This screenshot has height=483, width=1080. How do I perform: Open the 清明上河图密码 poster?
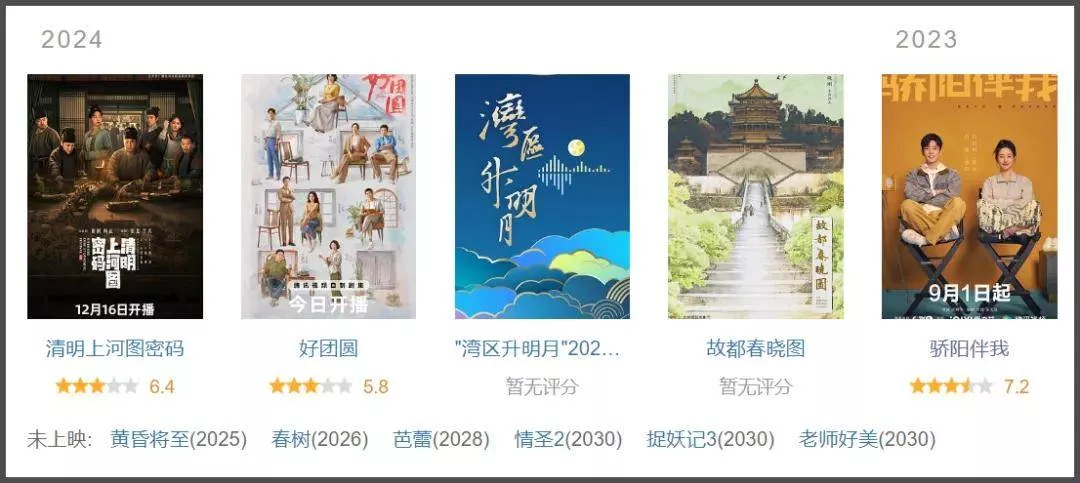pyautogui.click(x=115, y=196)
